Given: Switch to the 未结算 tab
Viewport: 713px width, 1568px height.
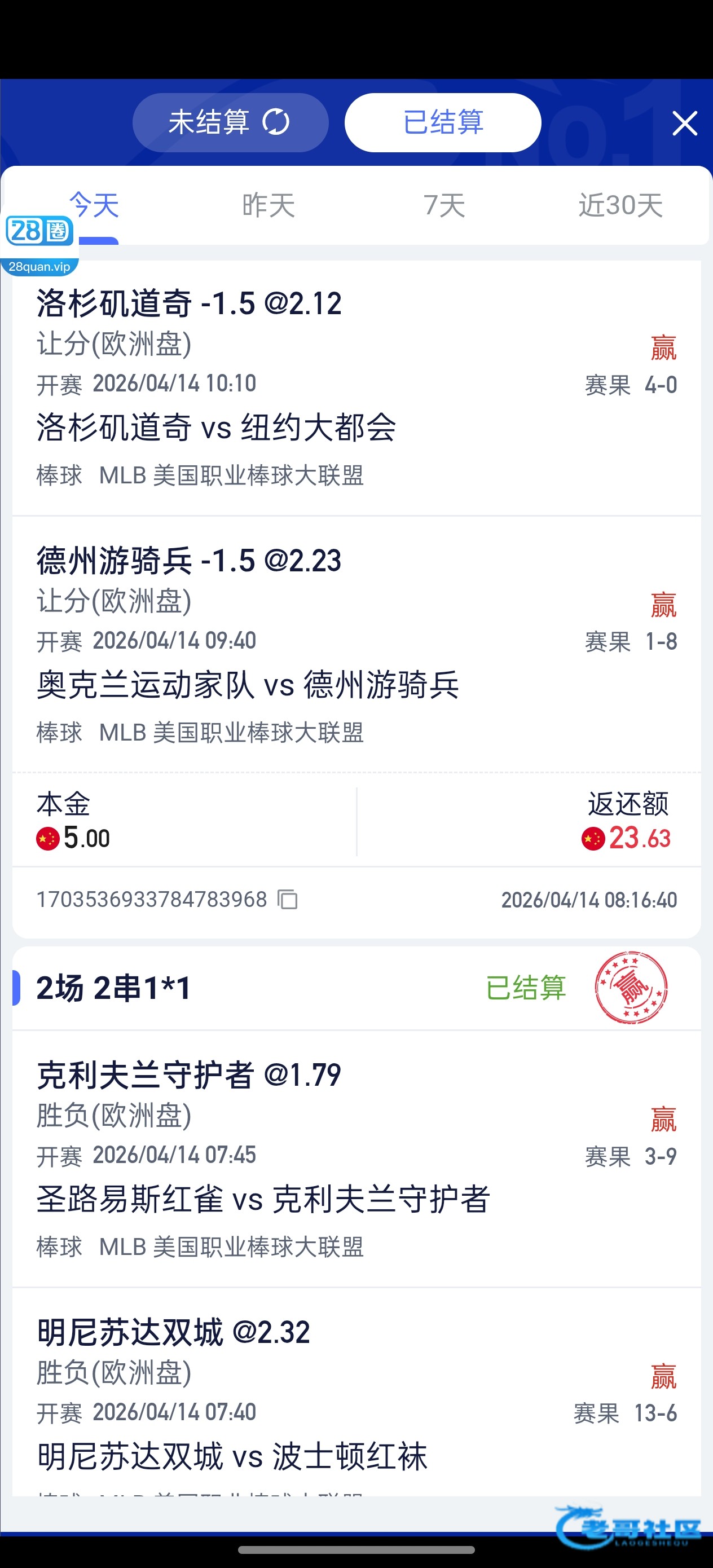Looking at the screenshot, I should pos(230,122).
